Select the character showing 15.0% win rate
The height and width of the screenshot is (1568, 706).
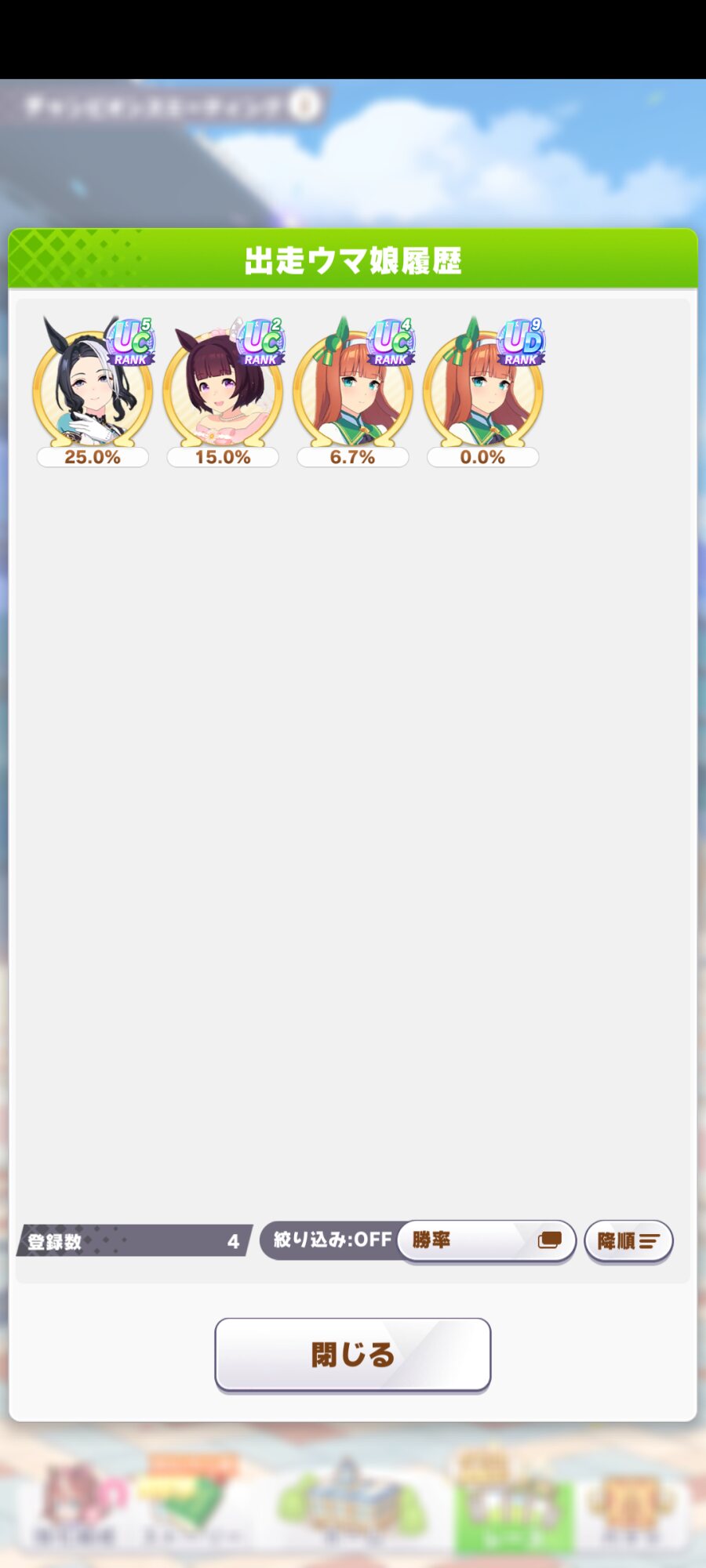pyautogui.click(x=223, y=392)
